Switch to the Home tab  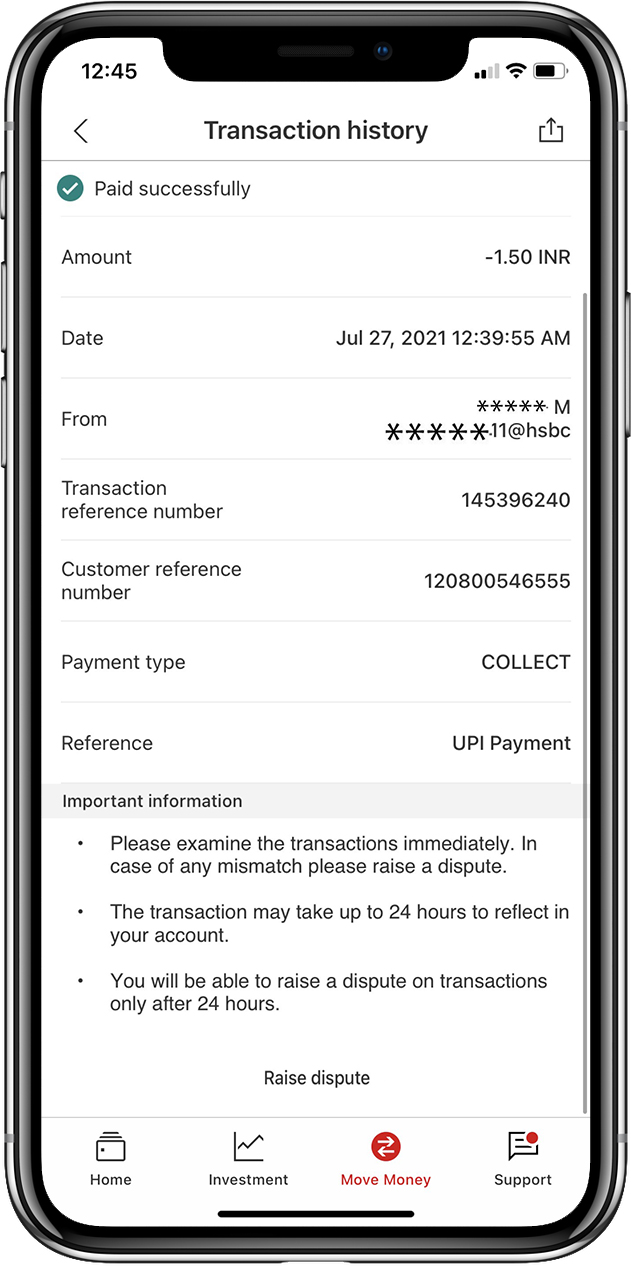pyautogui.click(x=110, y=1159)
